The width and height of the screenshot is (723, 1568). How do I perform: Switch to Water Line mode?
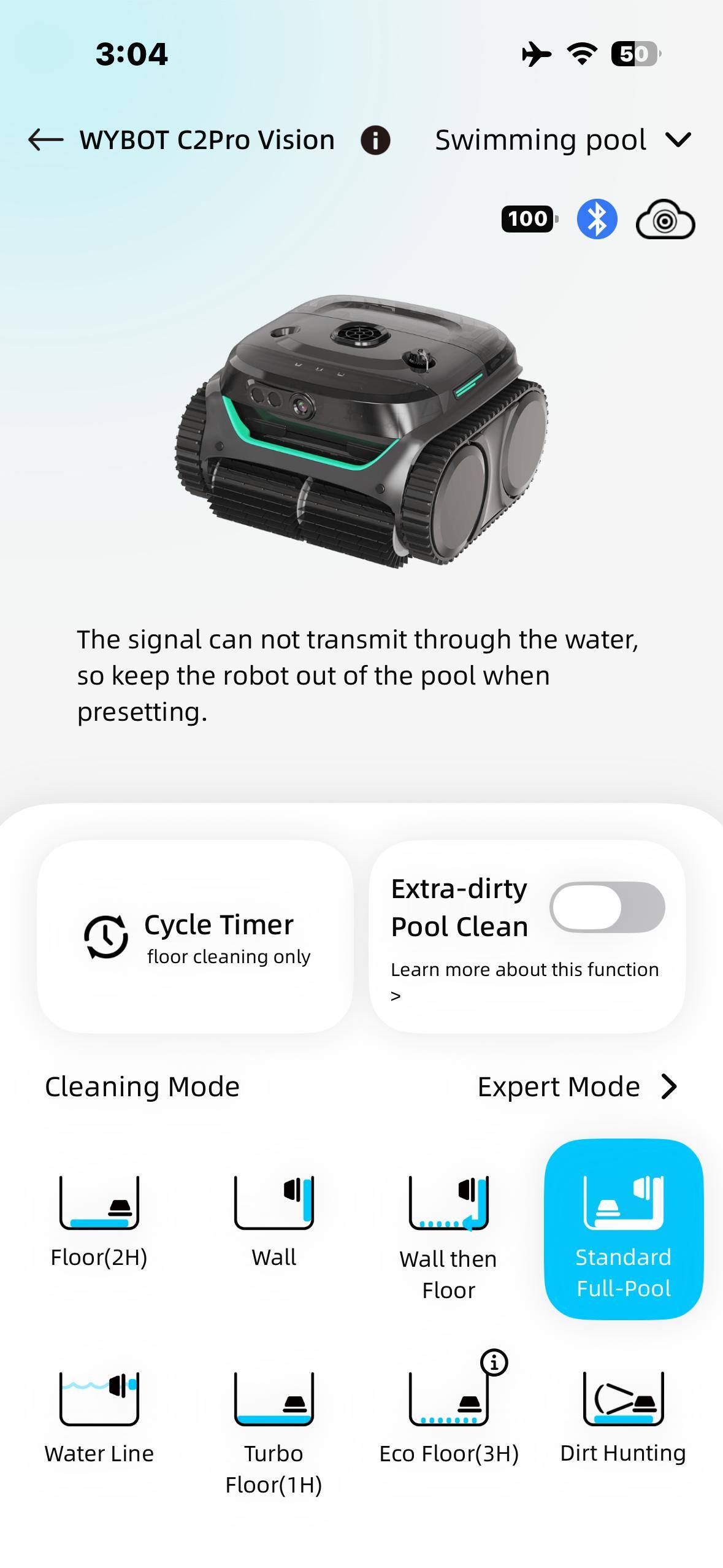click(99, 1417)
